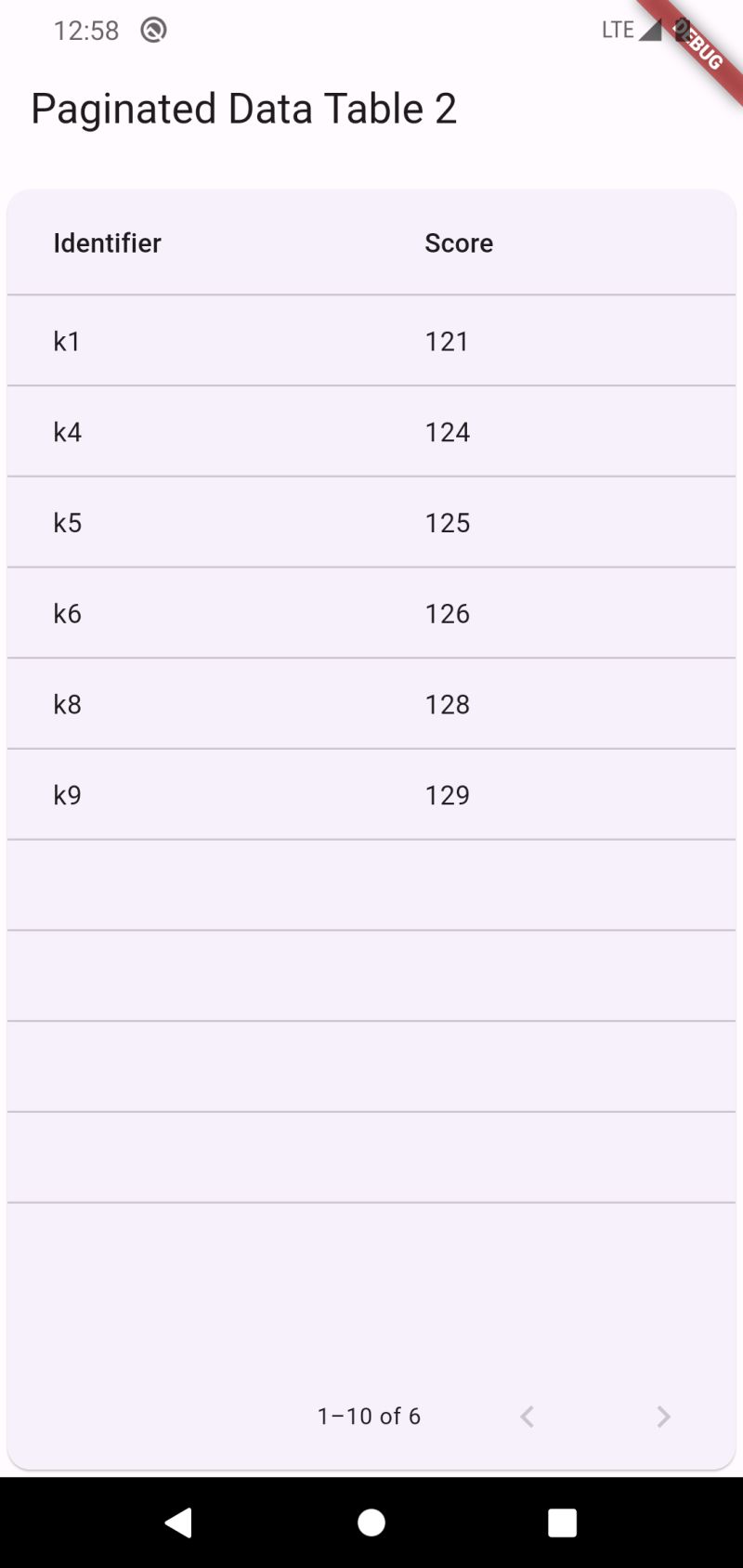
Task: Tap the screenshot notification icon
Action: 154,30
